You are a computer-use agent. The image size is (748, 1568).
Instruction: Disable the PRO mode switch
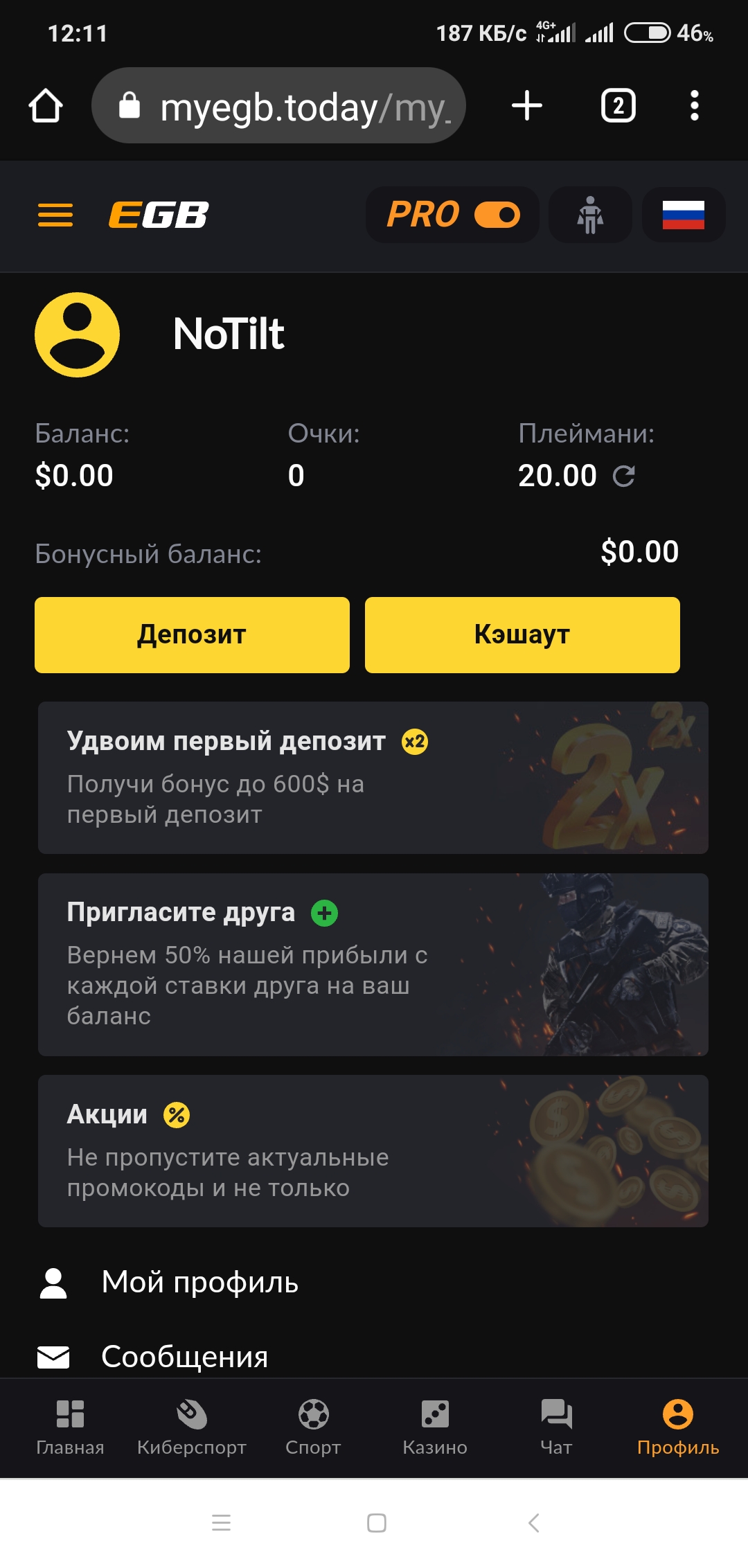(497, 215)
